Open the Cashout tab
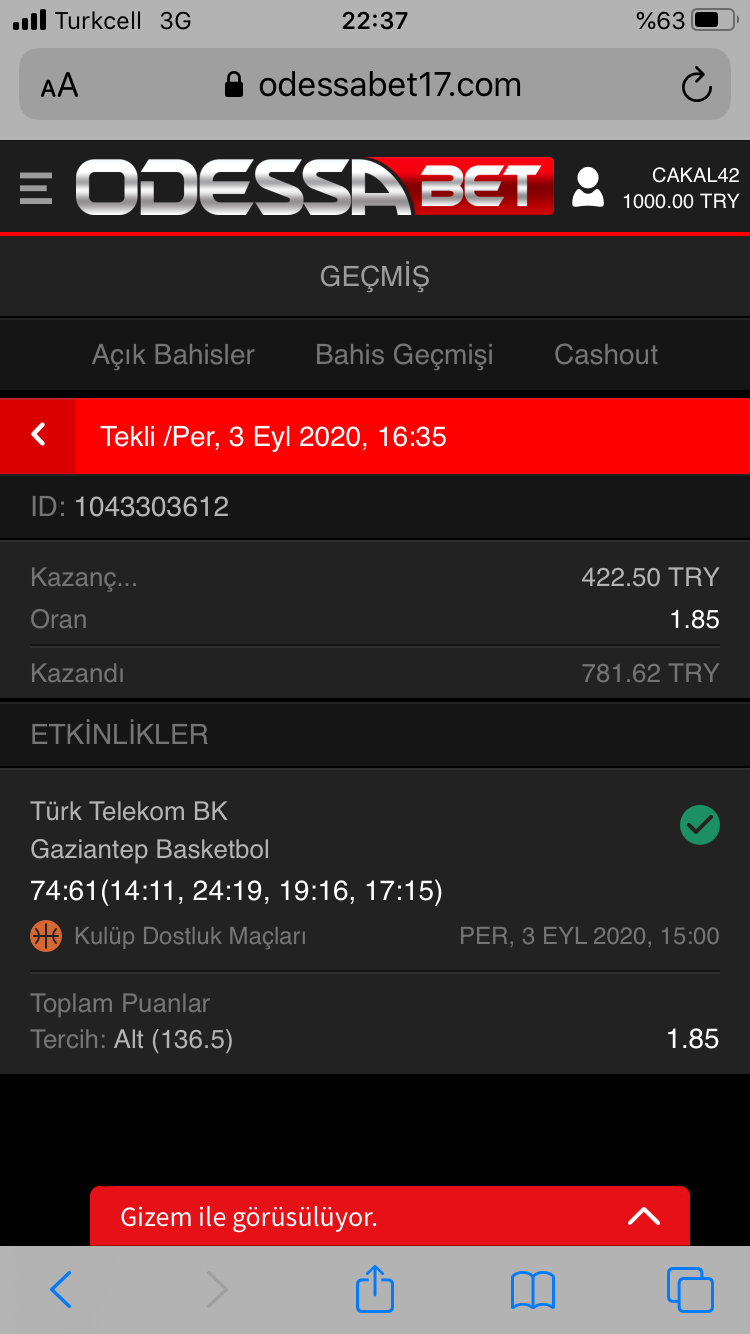 coord(606,355)
